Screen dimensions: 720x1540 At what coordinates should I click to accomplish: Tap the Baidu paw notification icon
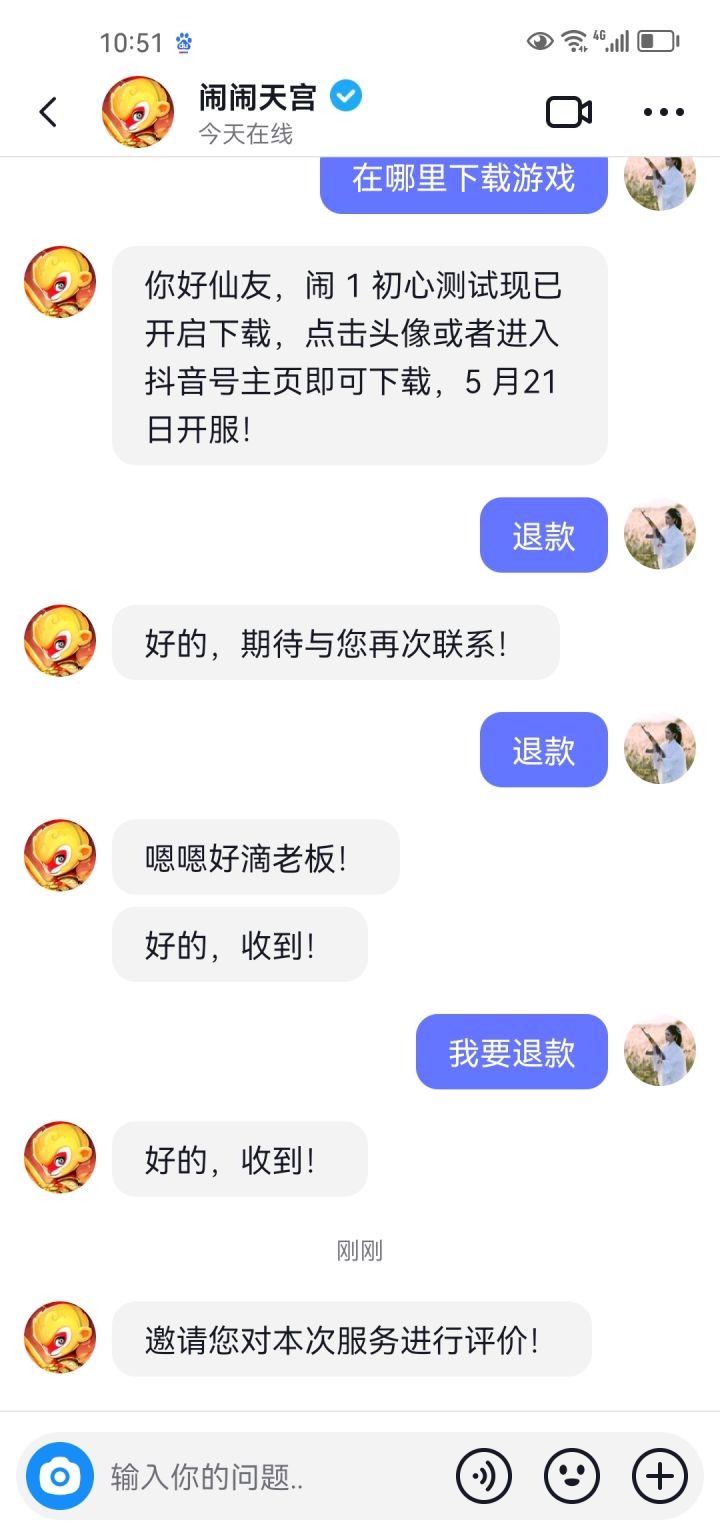pyautogui.click(x=183, y=40)
